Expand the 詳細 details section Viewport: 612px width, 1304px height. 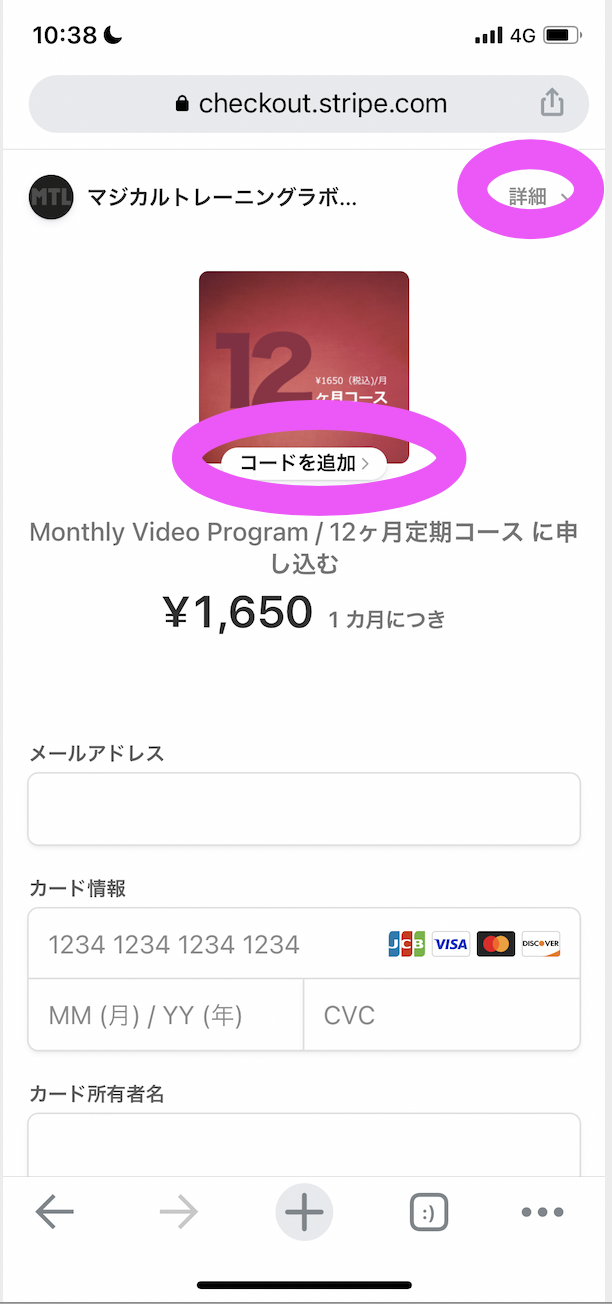538,196
